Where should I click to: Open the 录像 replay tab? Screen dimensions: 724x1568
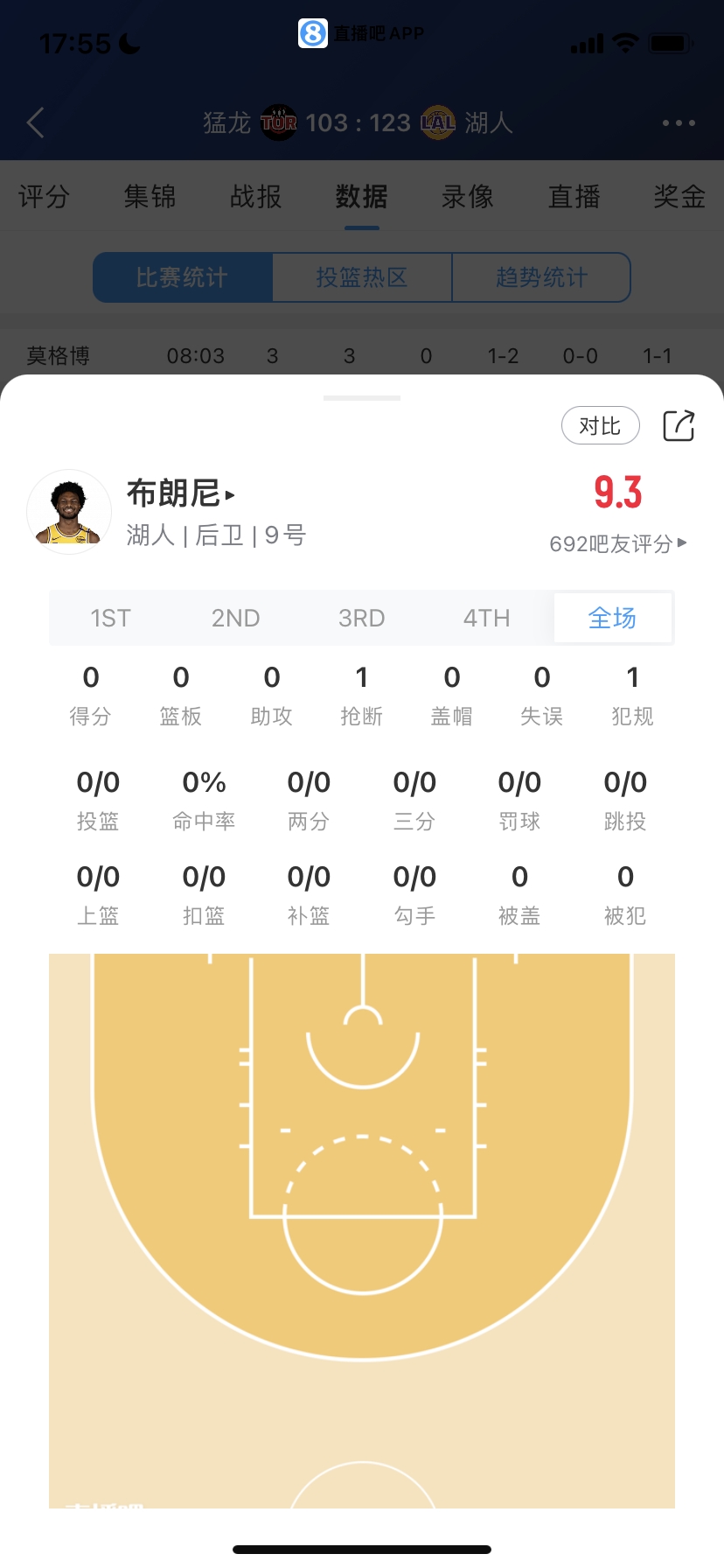pos(468,197)
